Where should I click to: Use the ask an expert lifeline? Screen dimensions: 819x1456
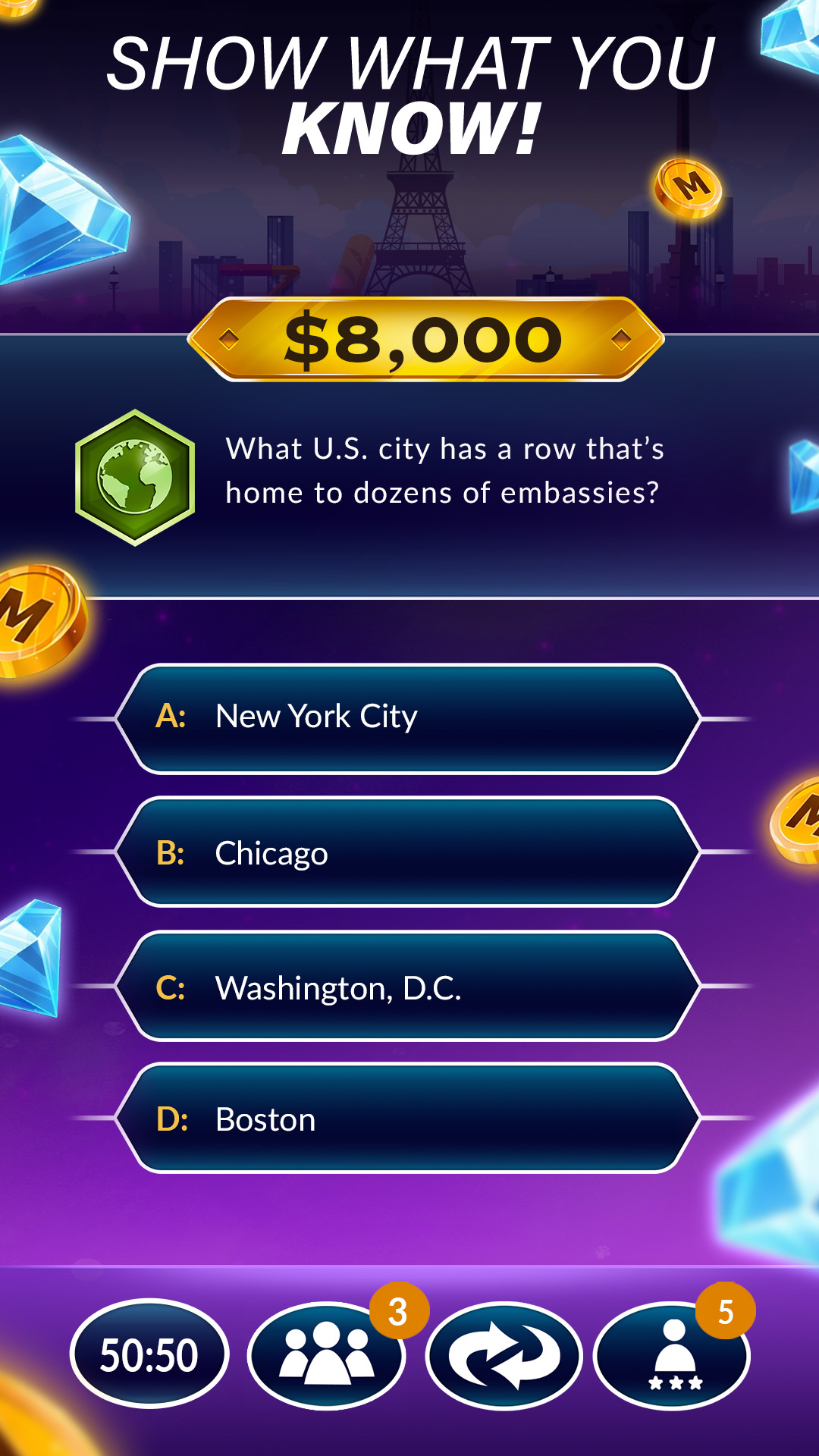673,1354
